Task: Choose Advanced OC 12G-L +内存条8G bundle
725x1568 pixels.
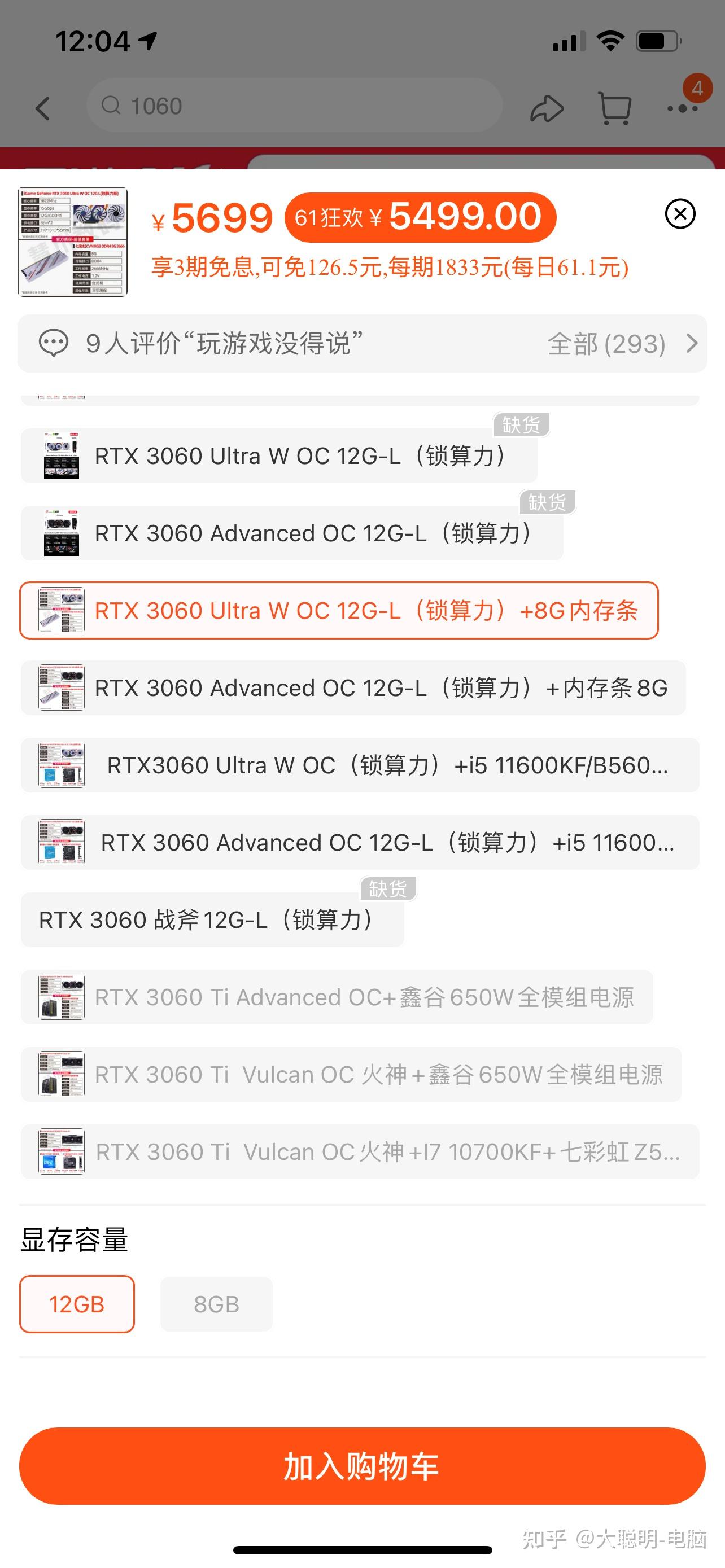Action: click(x=352, y=688)
